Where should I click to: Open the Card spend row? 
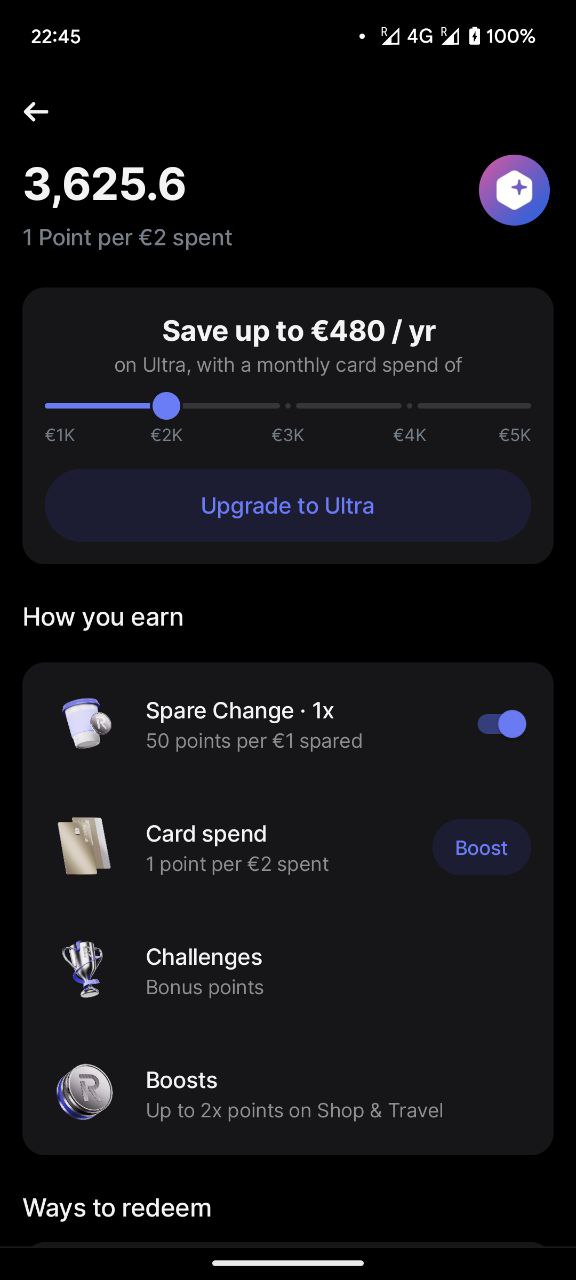pos(288,848)
